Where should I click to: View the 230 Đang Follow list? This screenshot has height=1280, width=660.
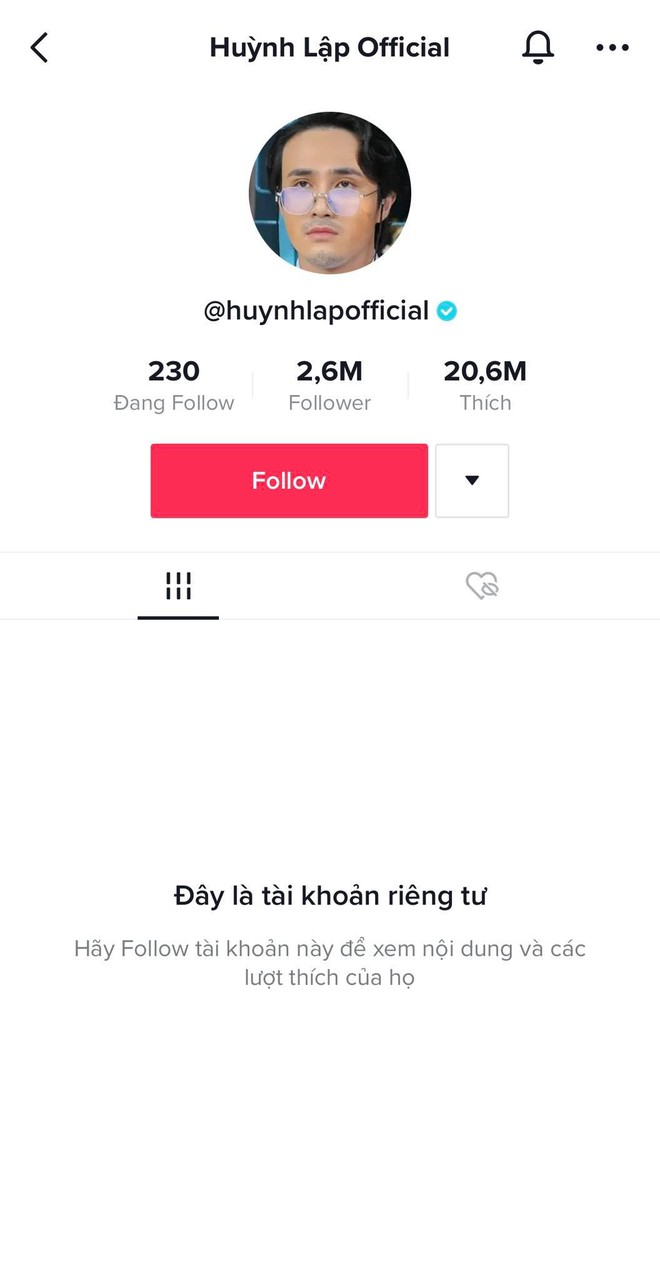(174, 385)
